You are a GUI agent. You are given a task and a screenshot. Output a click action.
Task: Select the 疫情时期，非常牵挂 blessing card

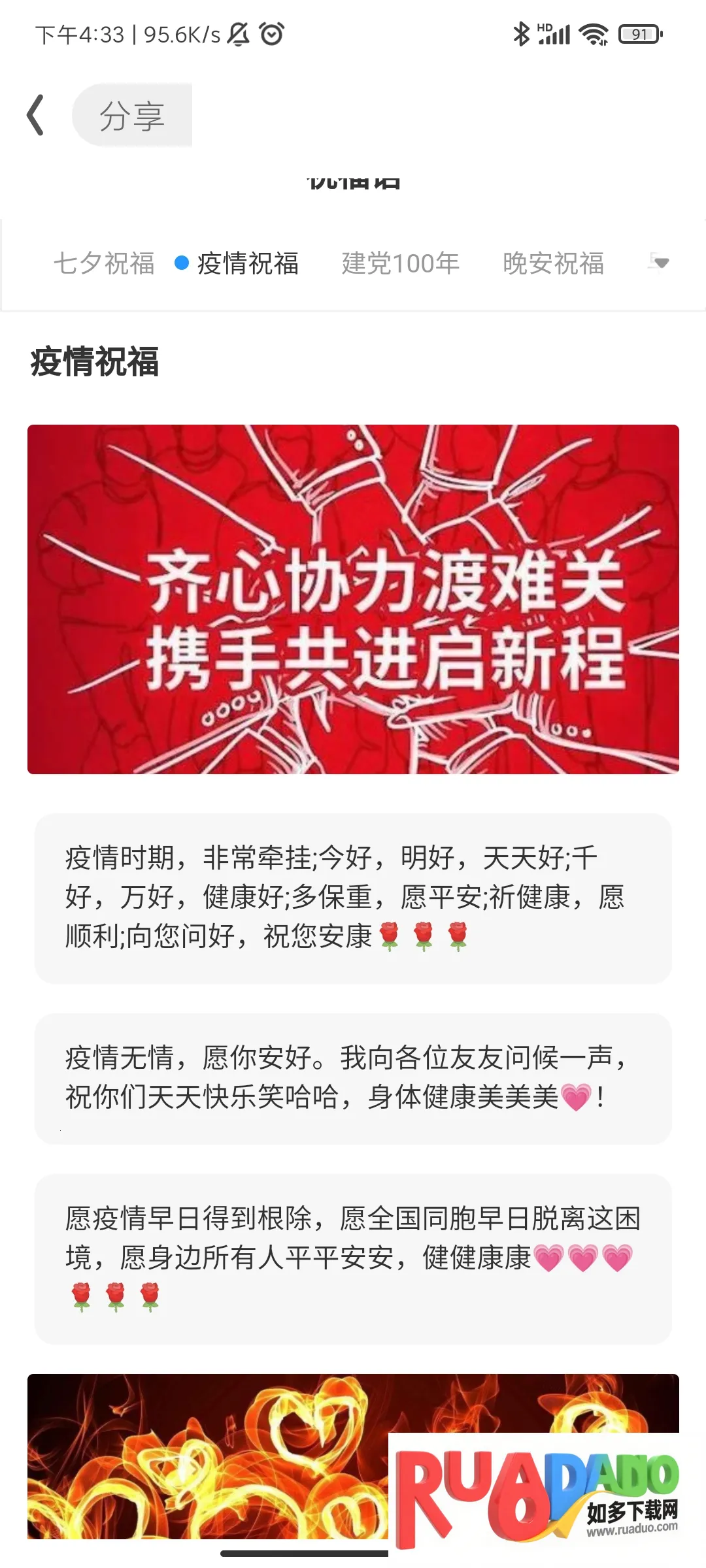(353, 898)
